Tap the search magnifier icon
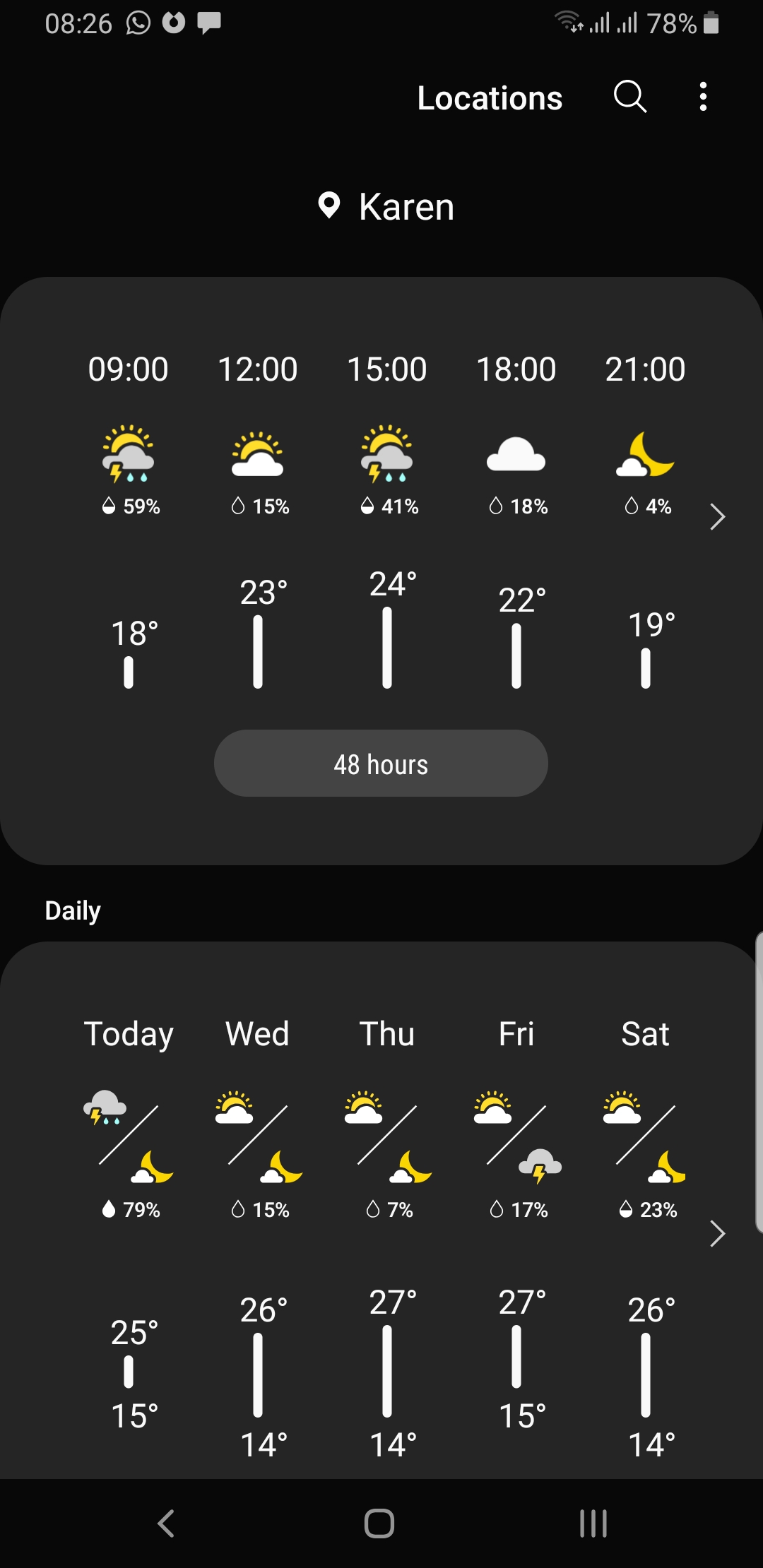This screenshot has width=763, height=1568. pos(629,97)
